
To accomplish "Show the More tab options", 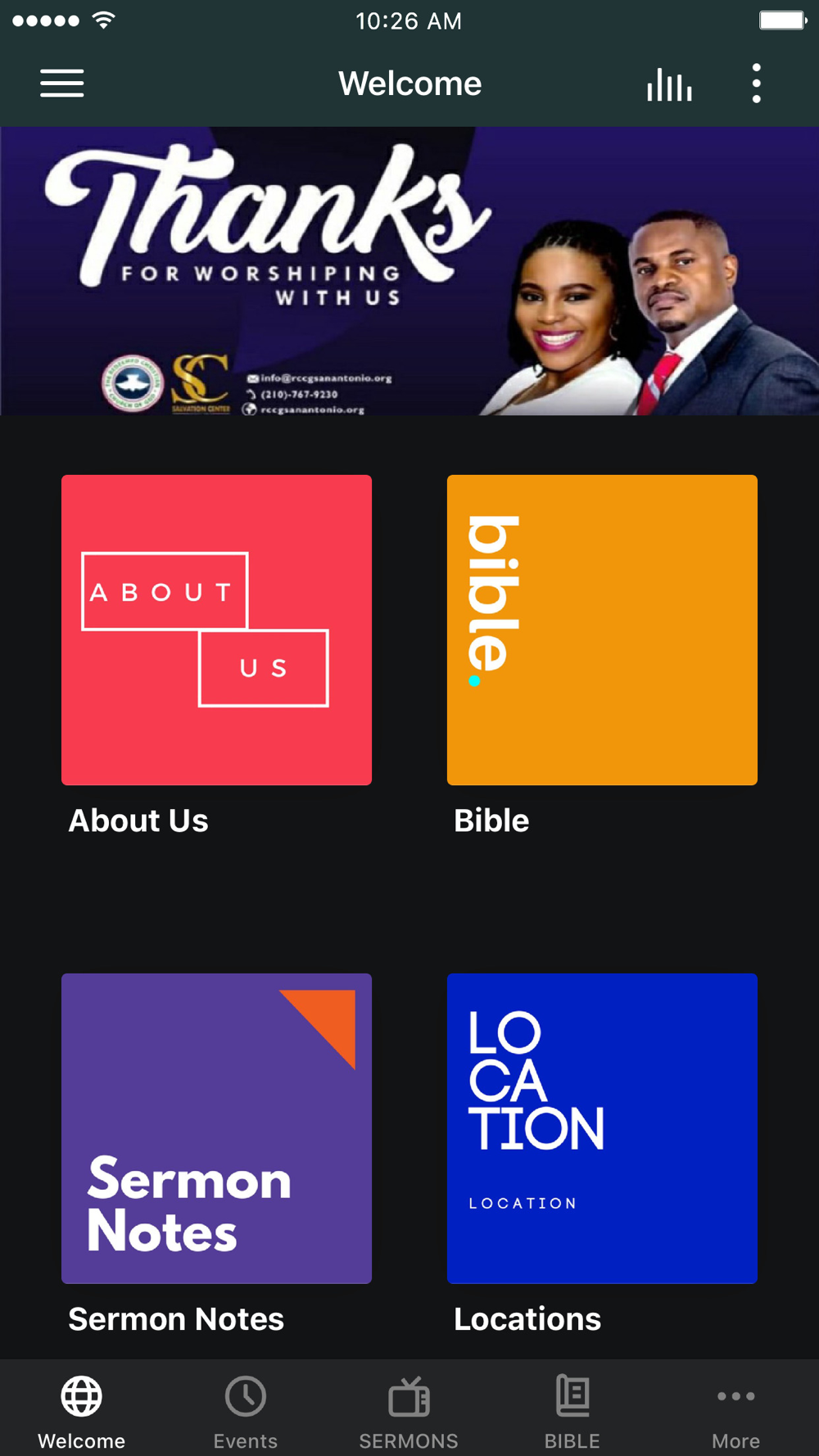I will click(x=735, y=1411).
